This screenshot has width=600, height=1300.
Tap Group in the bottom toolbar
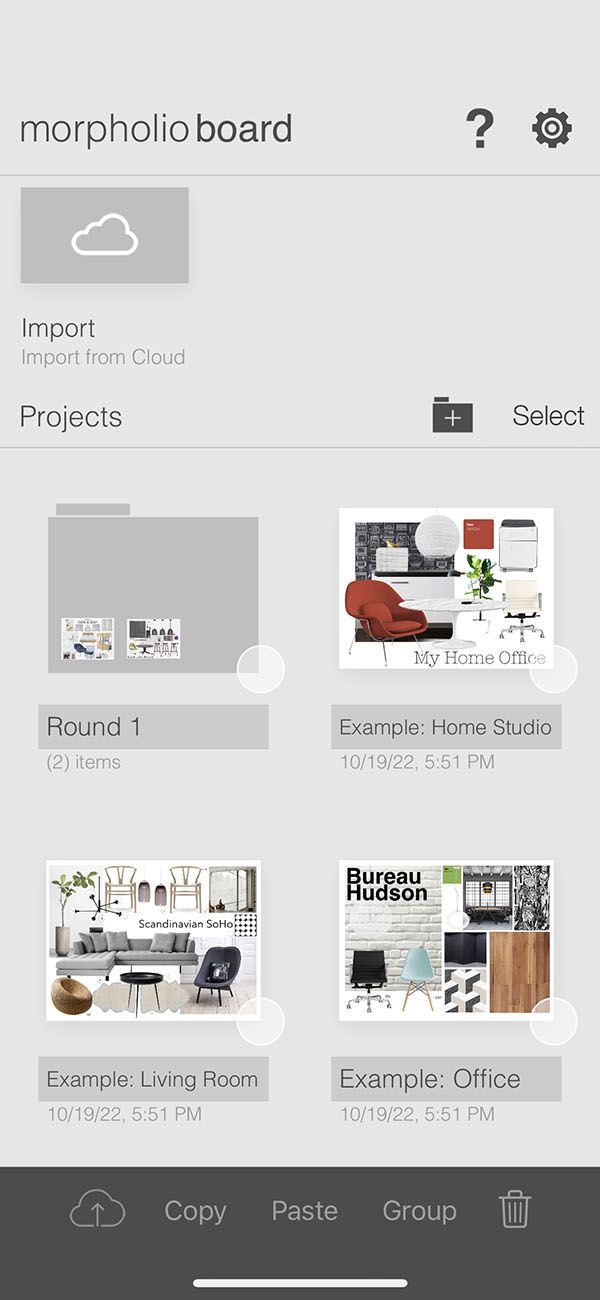(419, 1211)
